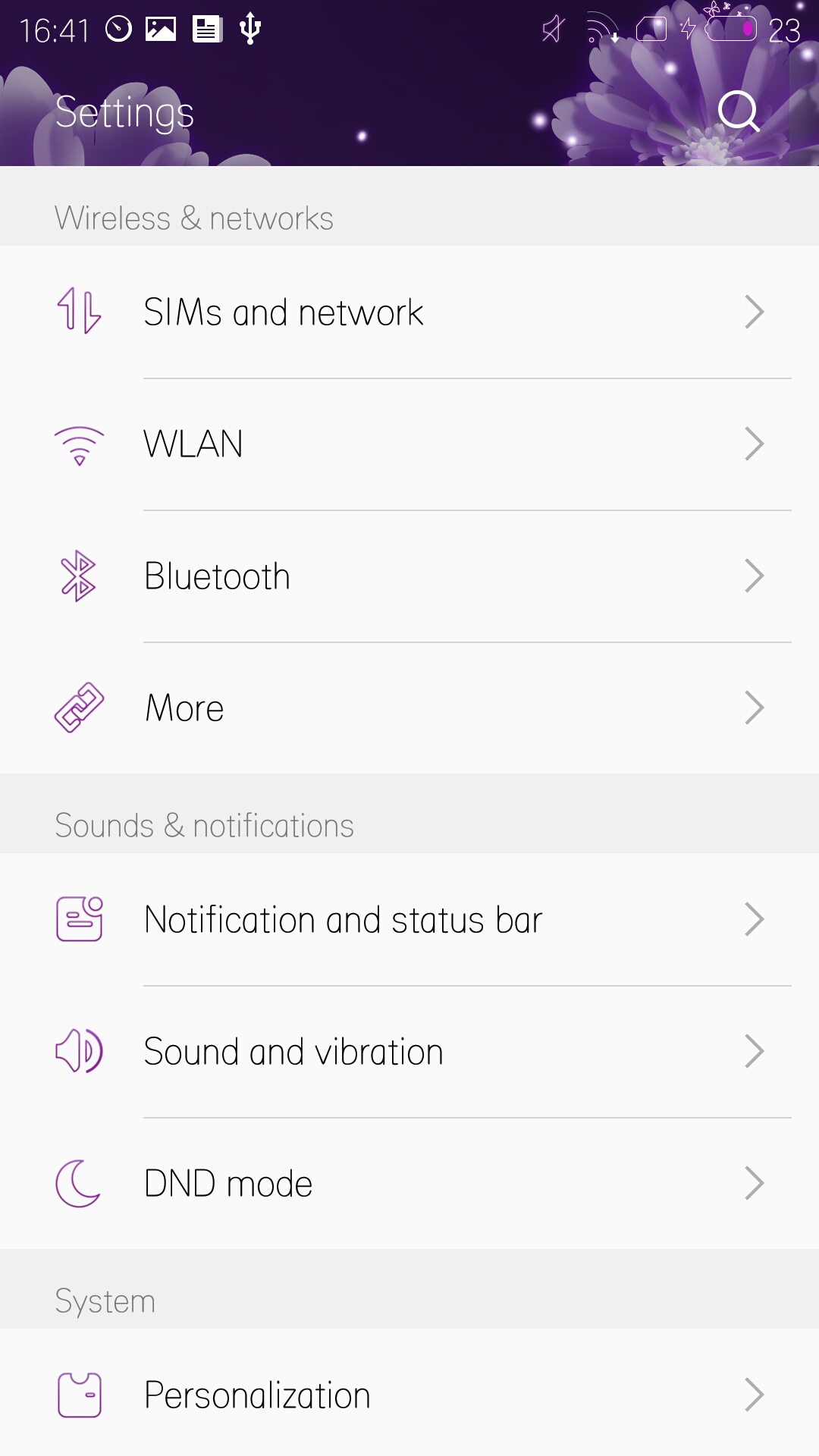This screenshot has height=1456, width=819.
Task: Open the settings search icon
Action: (738, 112)
